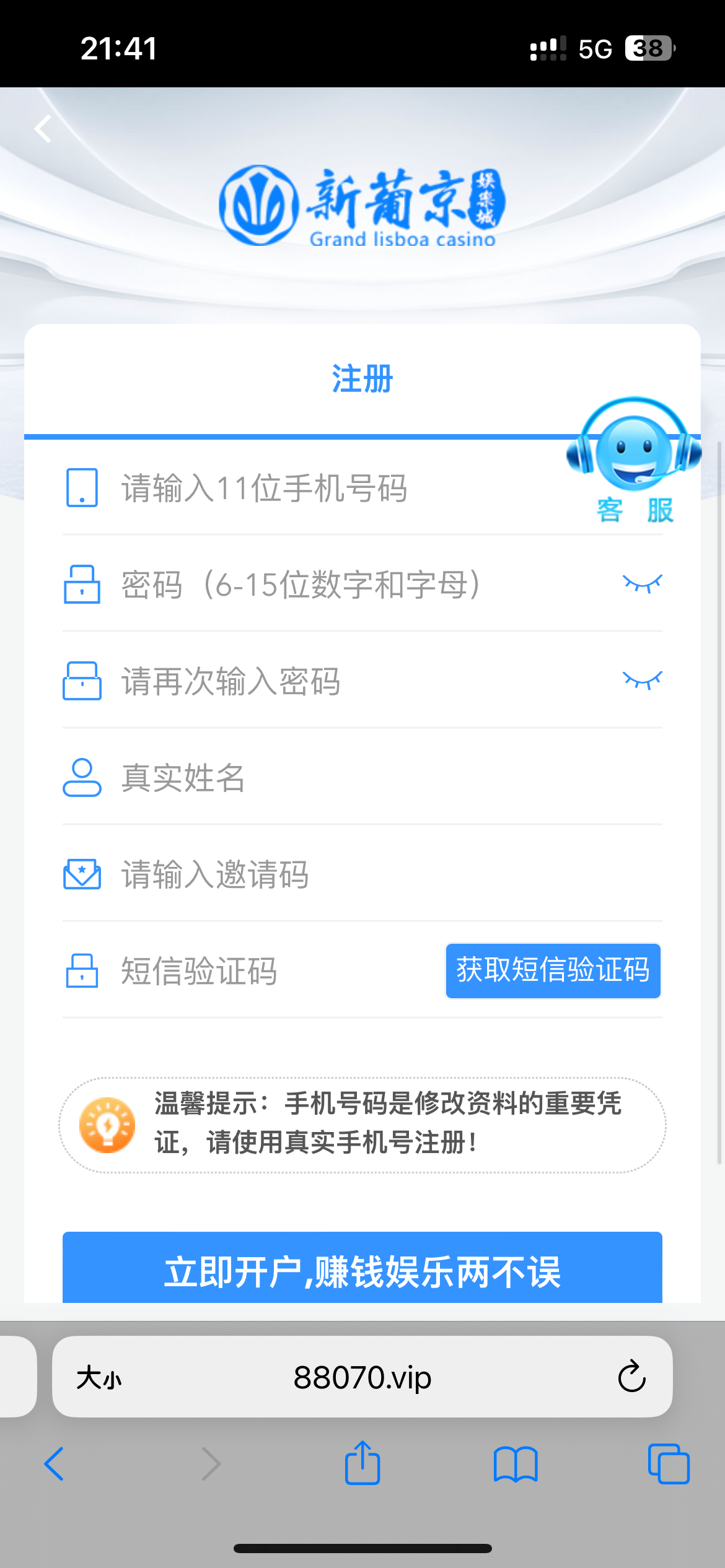The image size is (725, 1568).
Task: Focus the 11-digit phone number field
Action: click(x=310, y=488)
